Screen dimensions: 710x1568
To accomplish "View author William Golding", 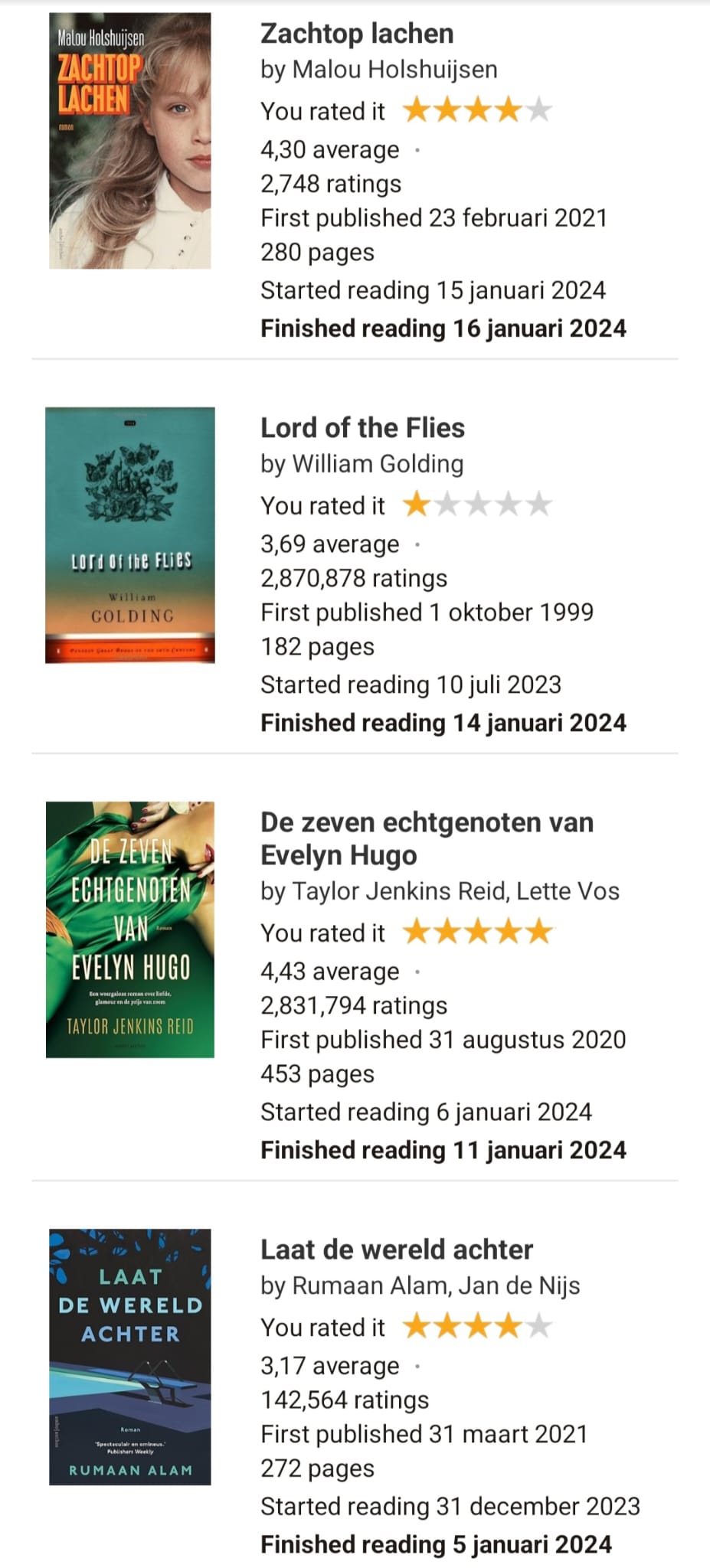I will (x=378, y=464).
